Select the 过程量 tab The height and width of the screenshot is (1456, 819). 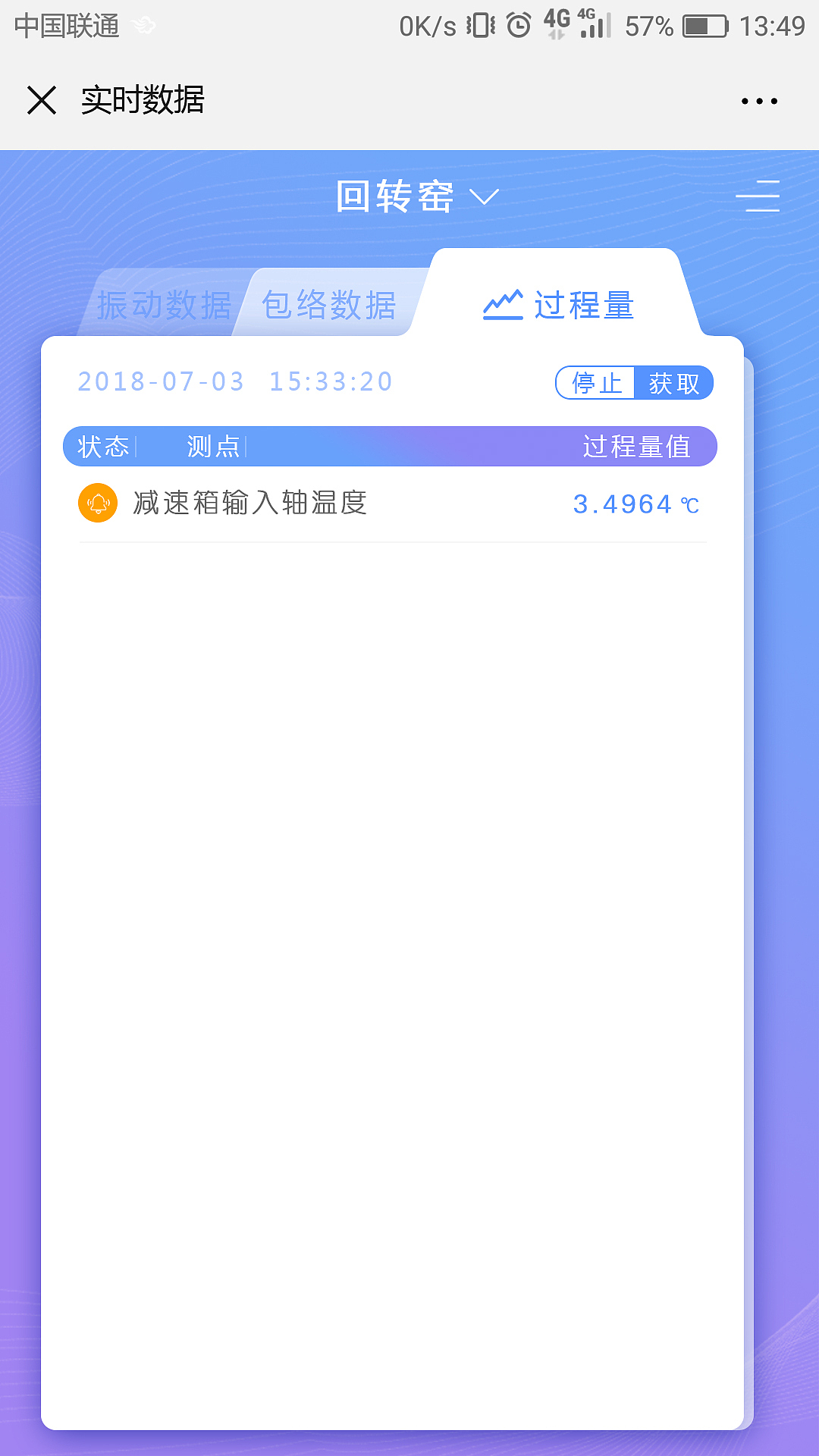tap(559, 305)
